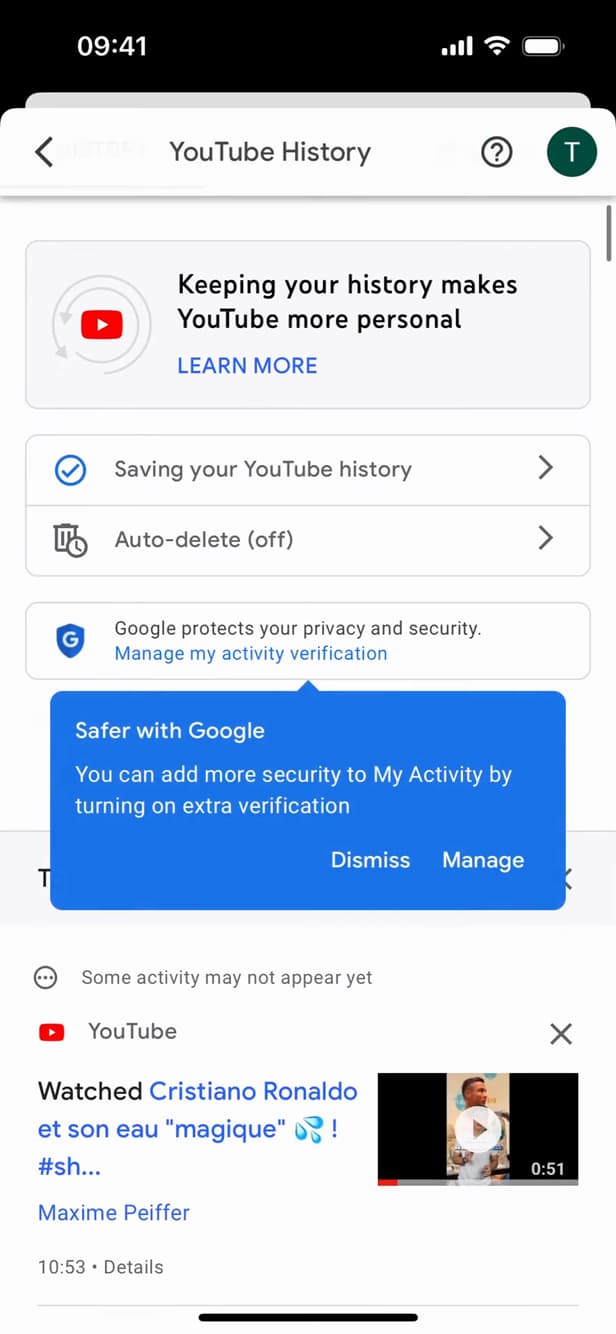
Task: Open the Cristiano Ronaldo video link
Action: tap(198, 1128)
